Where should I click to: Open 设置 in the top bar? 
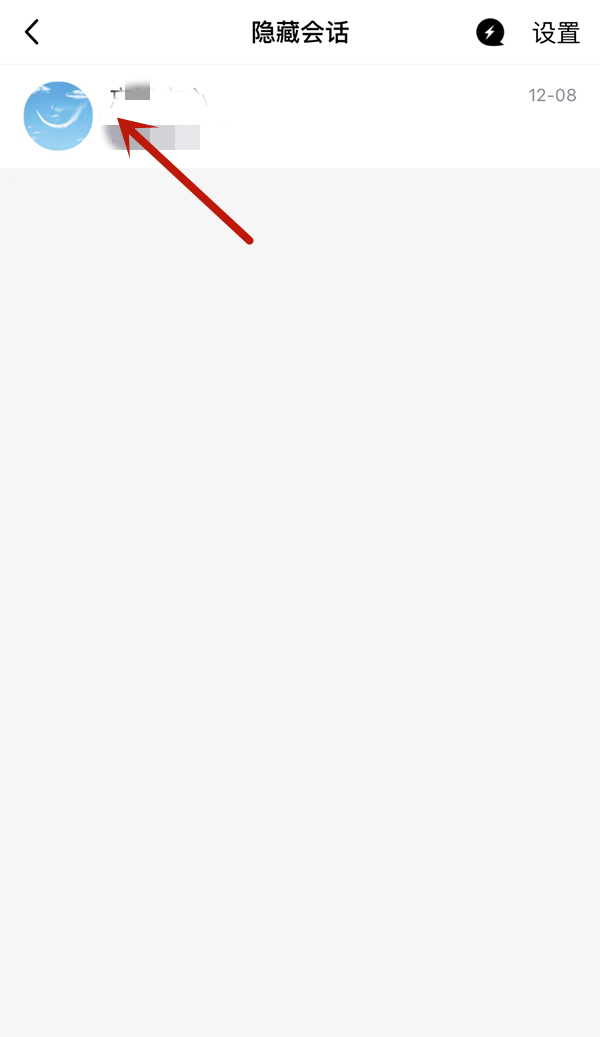(x=556, y=33)
